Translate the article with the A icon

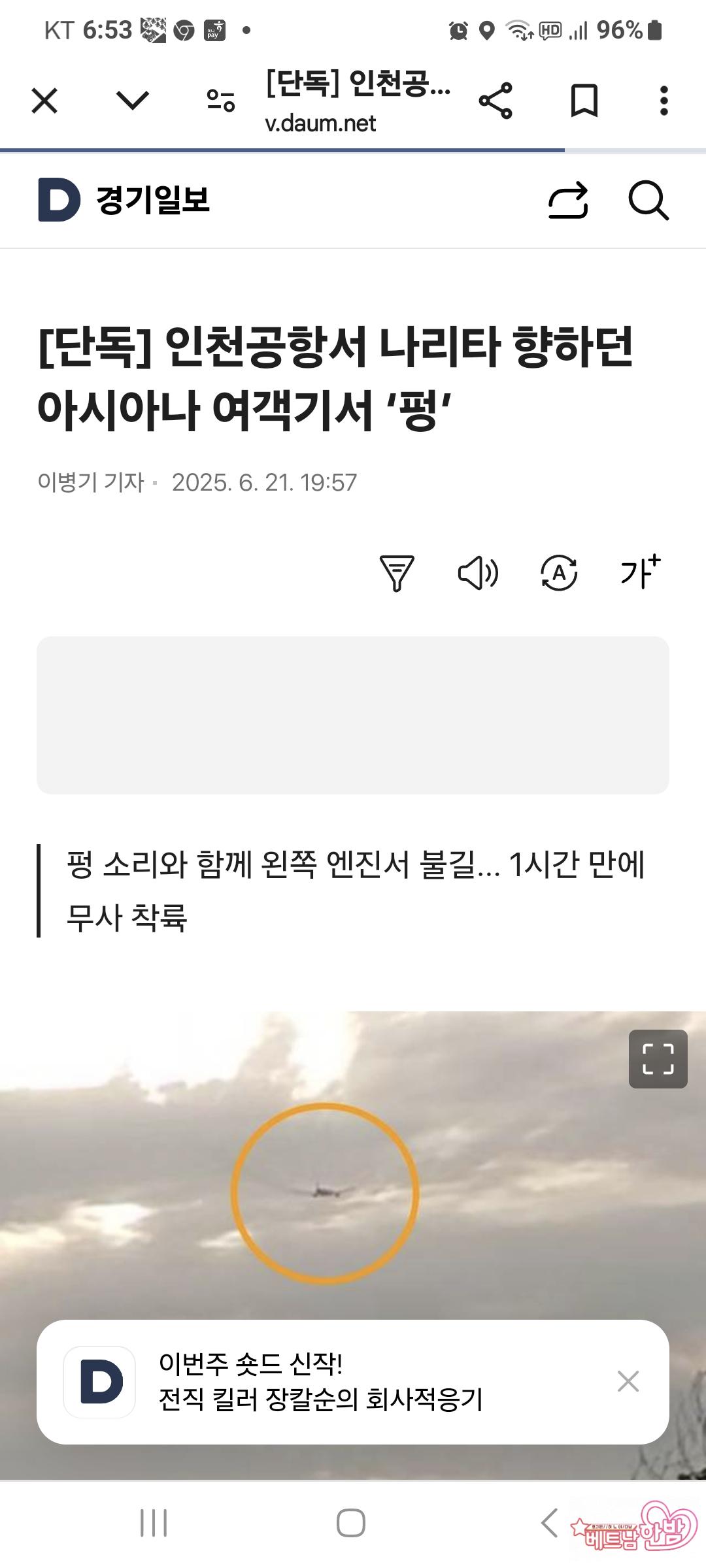coord(559,573)
